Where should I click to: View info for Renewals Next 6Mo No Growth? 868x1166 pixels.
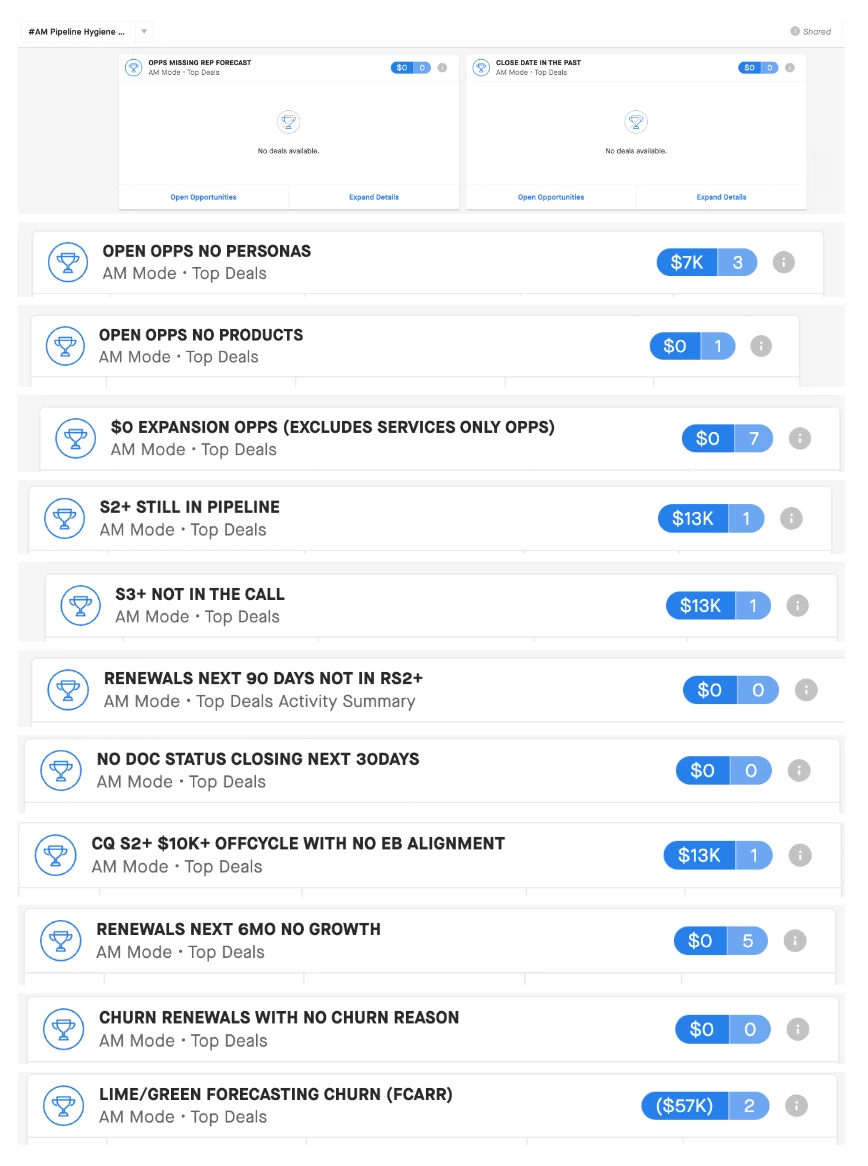click(x=794, y=940)
